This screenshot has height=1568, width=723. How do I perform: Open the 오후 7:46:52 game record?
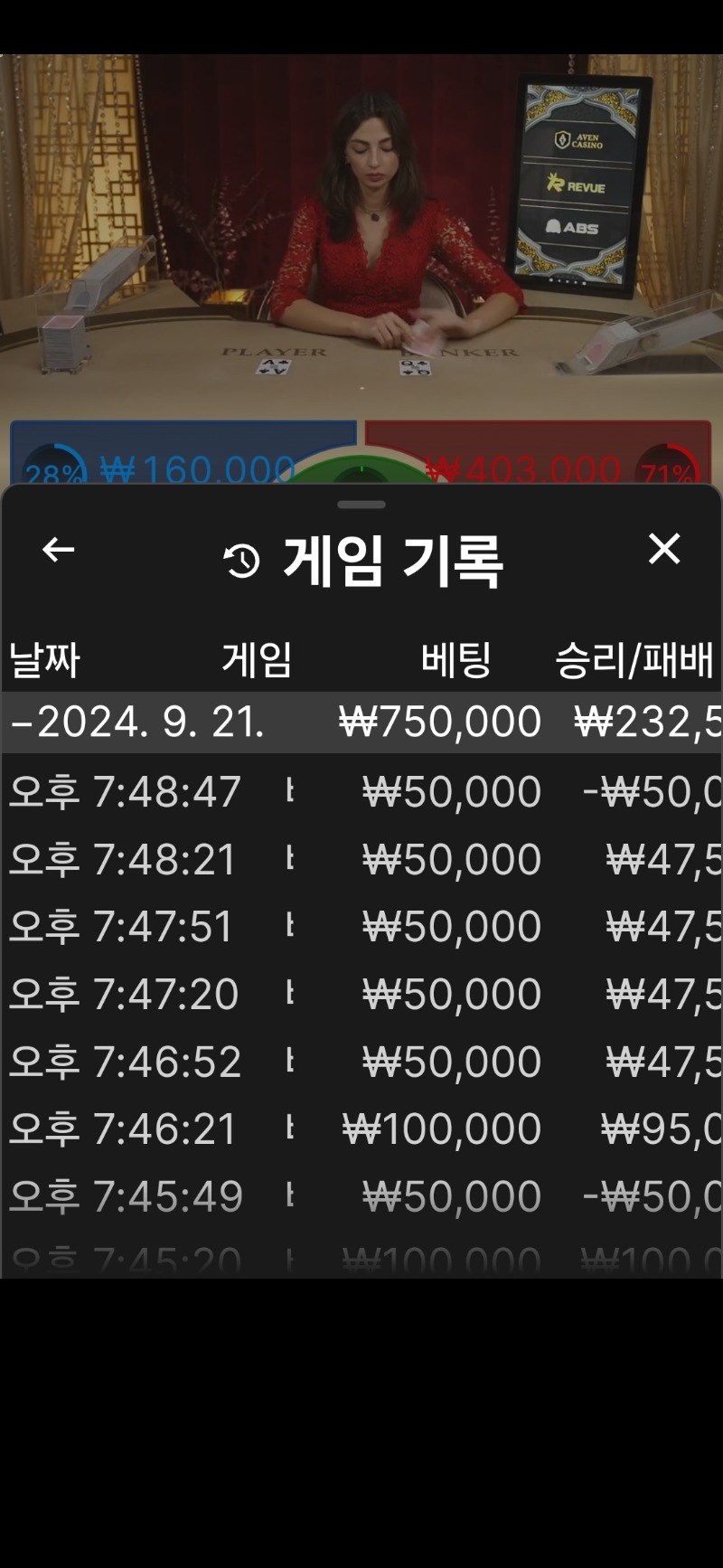point(361,1062)
